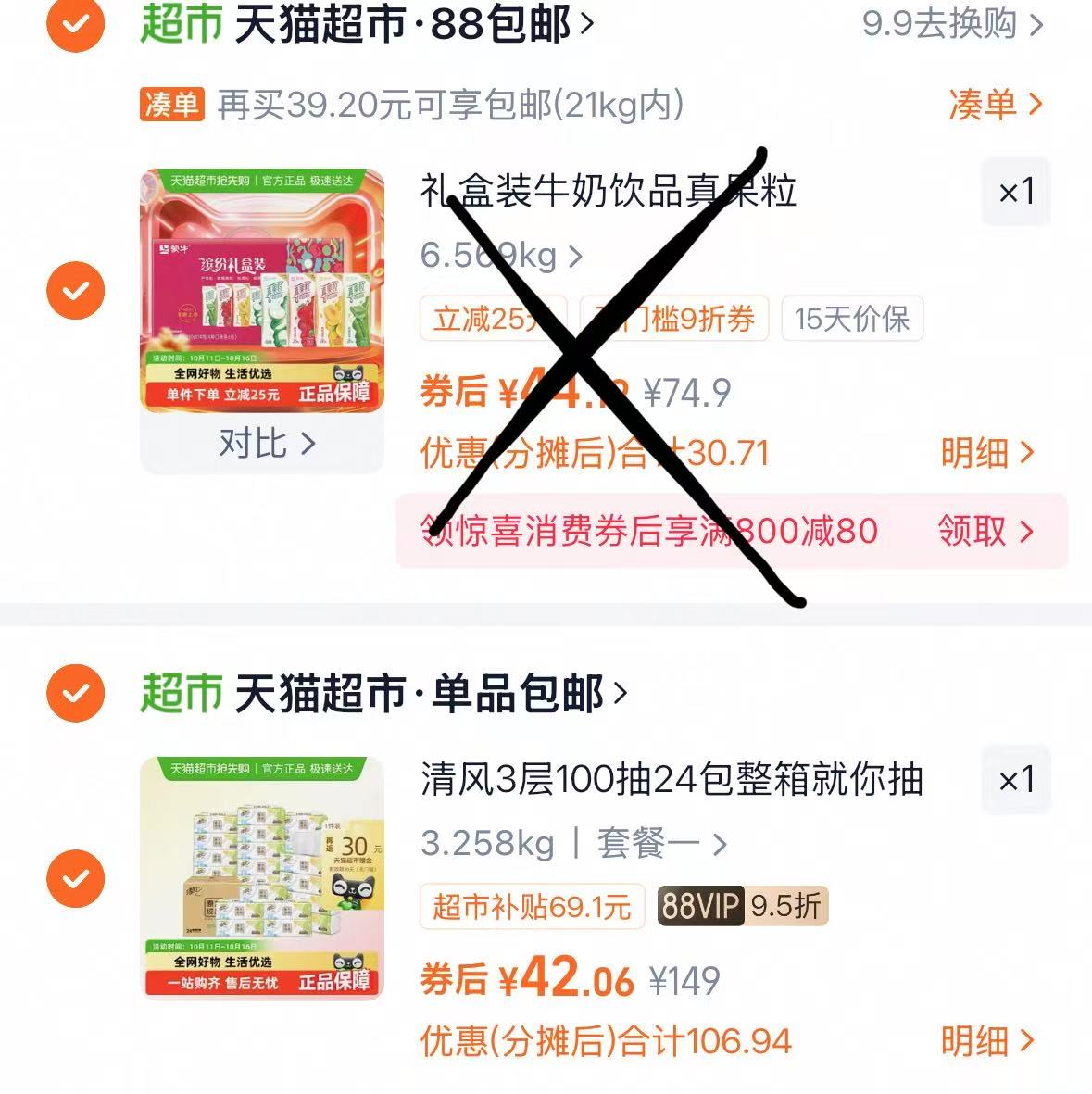
Task: View 明细 for the milk gift box discount
Action: tap(986, 453)
